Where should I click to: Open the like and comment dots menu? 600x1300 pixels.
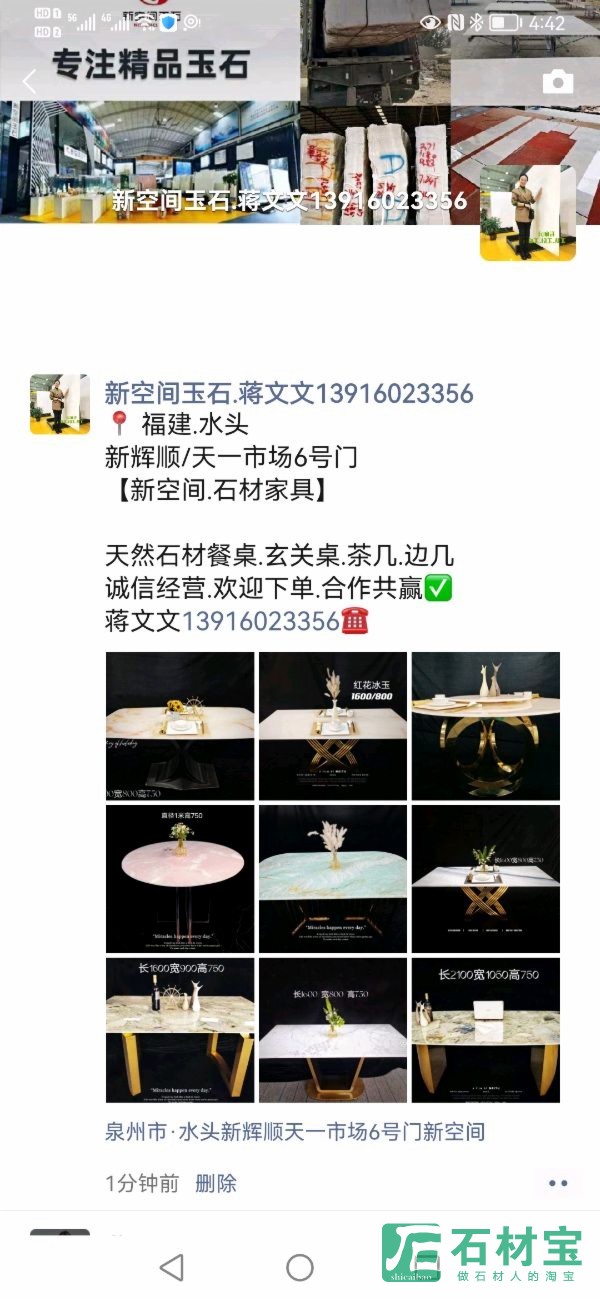click(557, 1184)
